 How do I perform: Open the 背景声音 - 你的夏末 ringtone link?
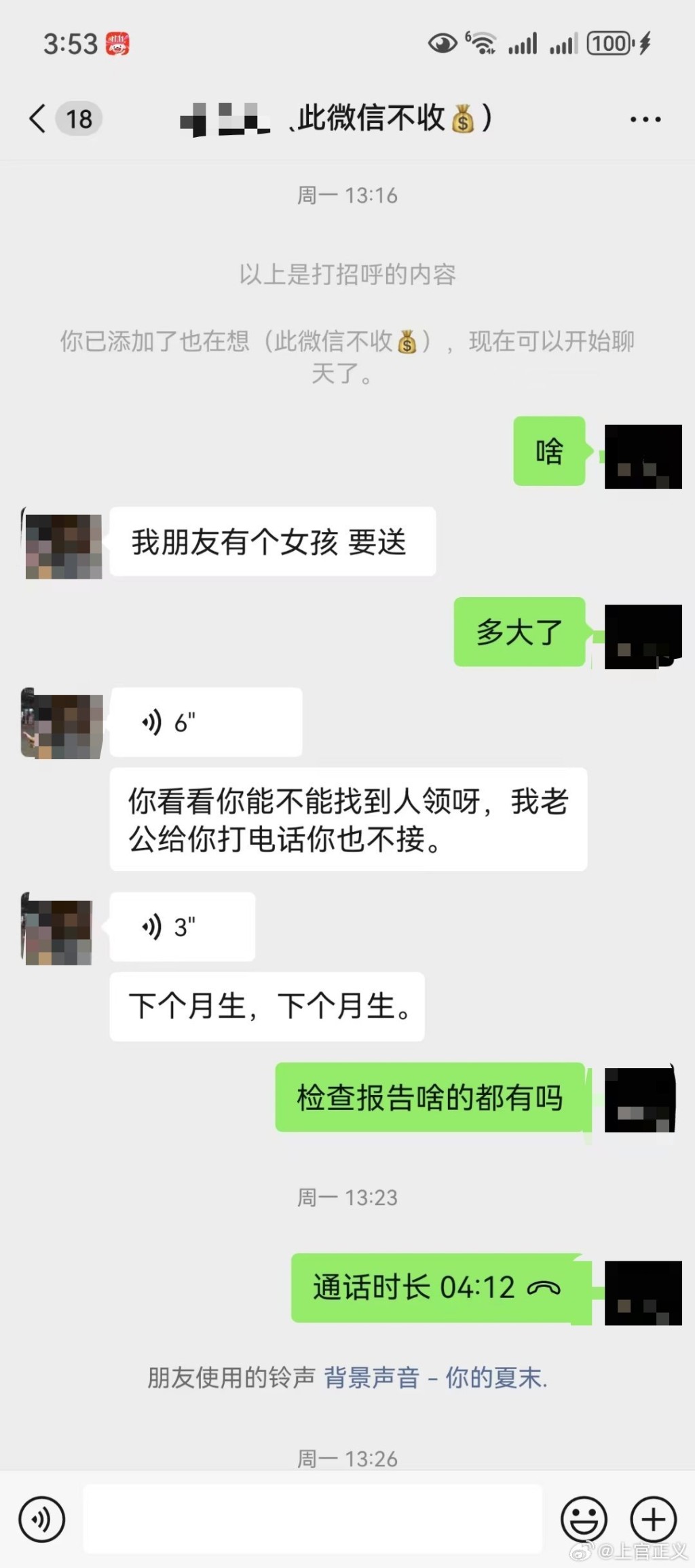[435, 1378]
